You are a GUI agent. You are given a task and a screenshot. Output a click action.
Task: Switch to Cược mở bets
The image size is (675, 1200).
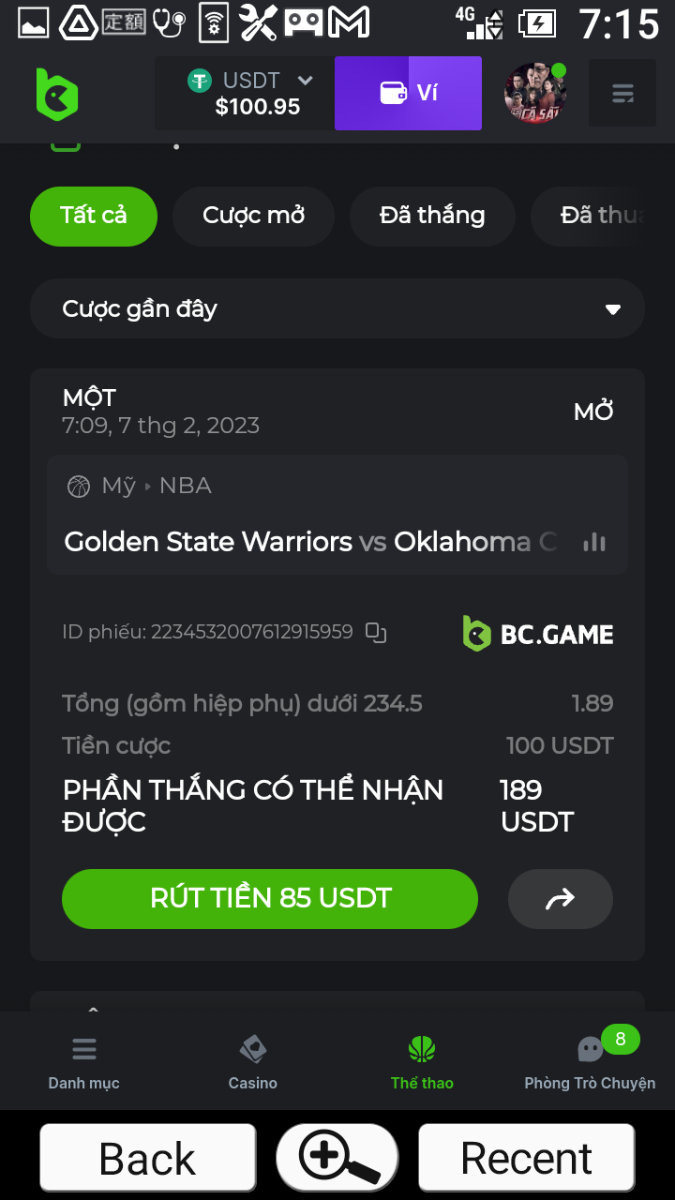point(253,215)
